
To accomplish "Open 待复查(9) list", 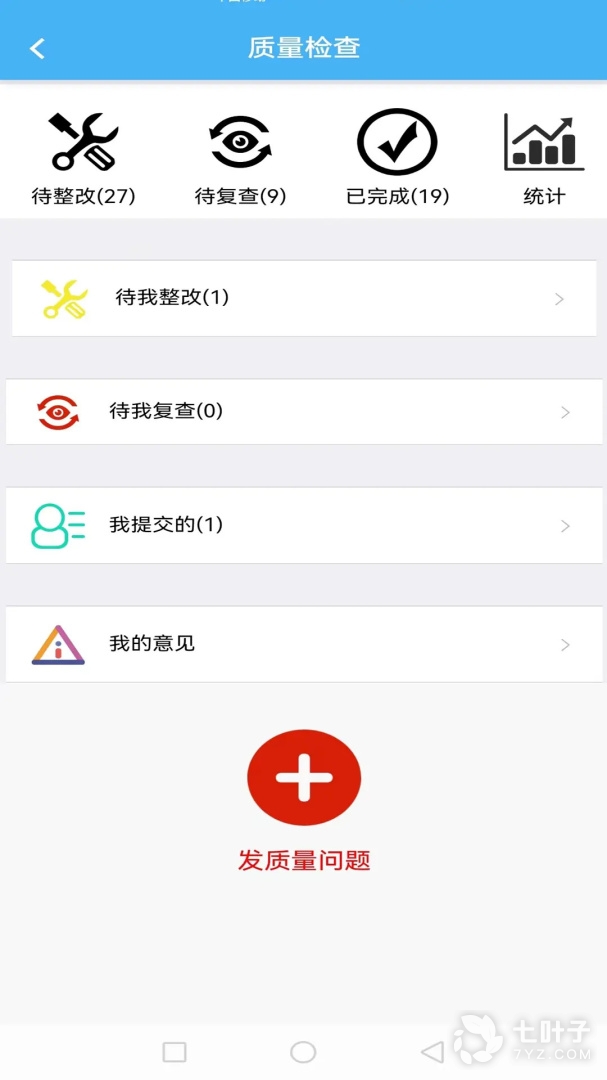I will pos(240,157).
